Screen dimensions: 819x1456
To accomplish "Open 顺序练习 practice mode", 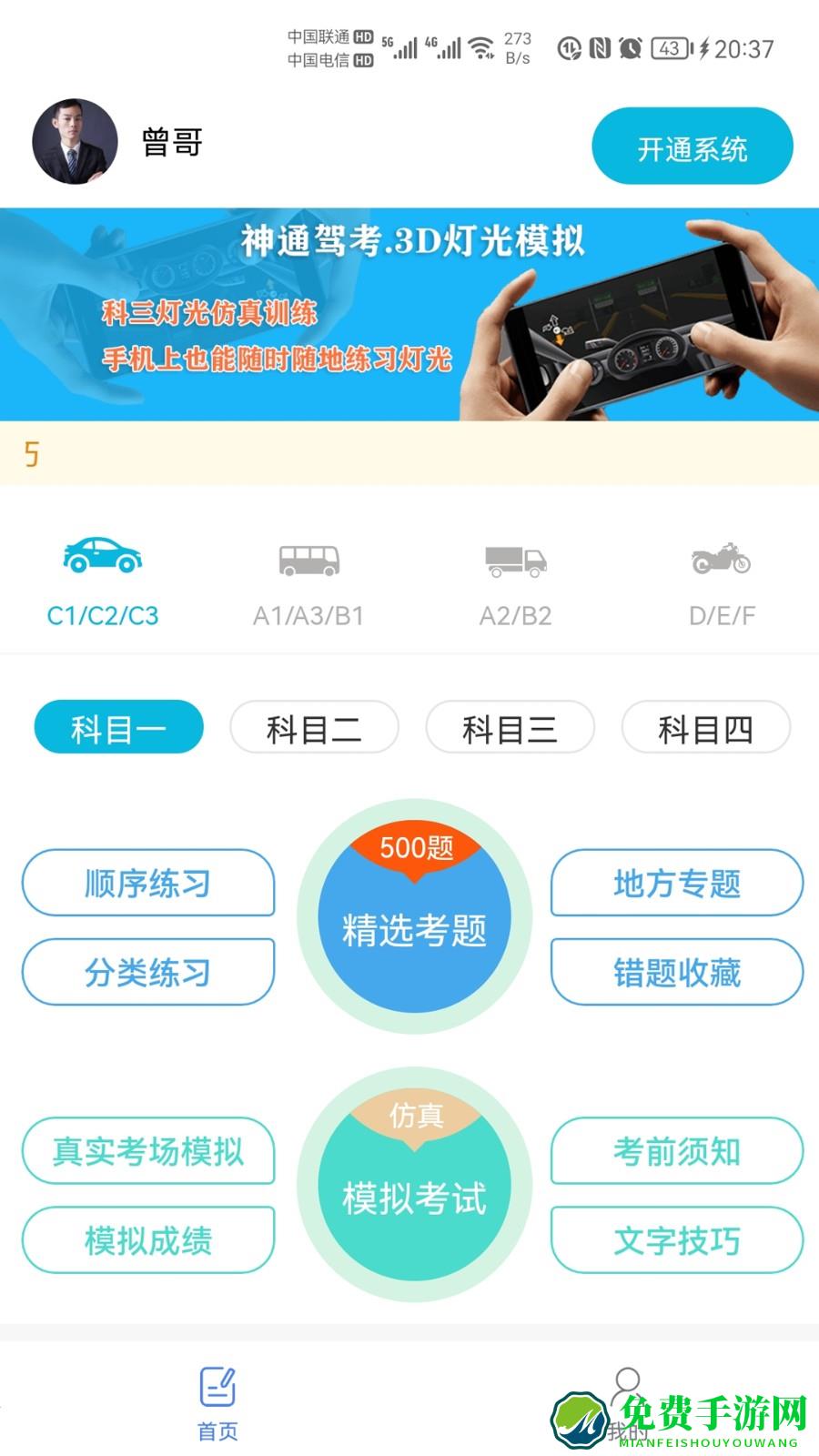I will pos(148,883).
